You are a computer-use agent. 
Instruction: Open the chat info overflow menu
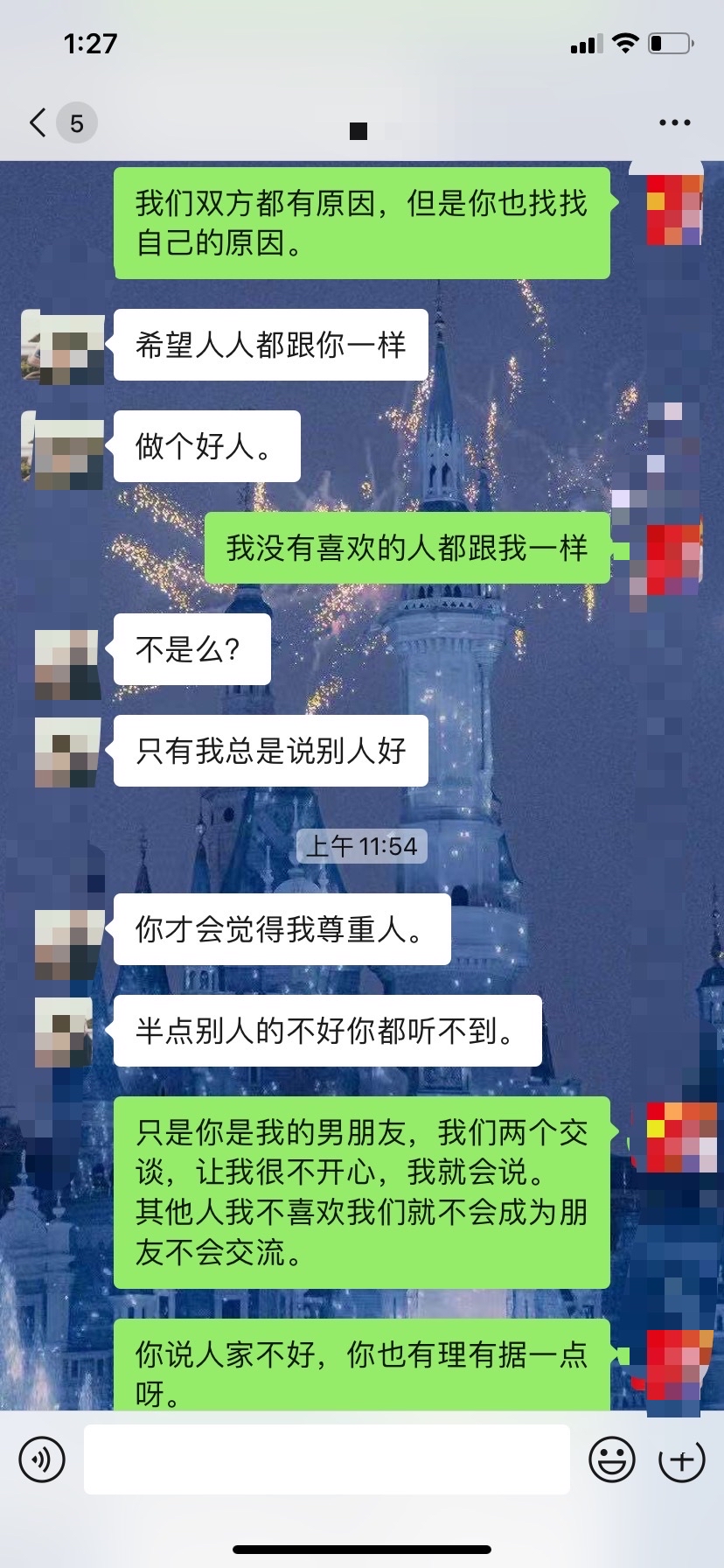click(x=674, y=123)
